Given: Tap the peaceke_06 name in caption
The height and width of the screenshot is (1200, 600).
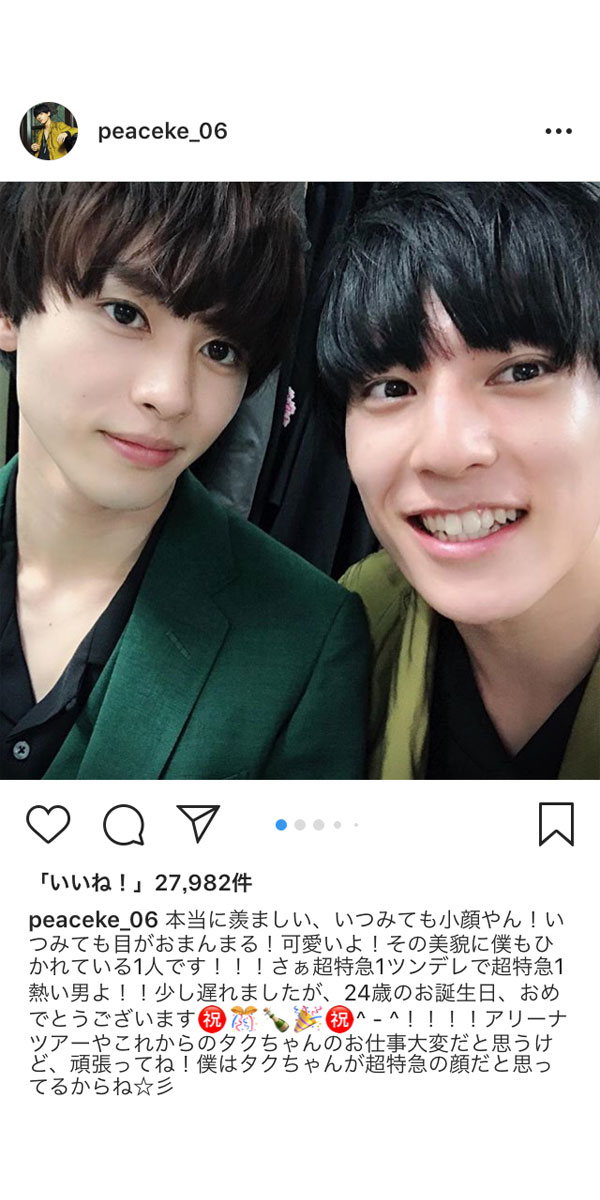Looking at the screenshot, I should [x=93, y=919].
